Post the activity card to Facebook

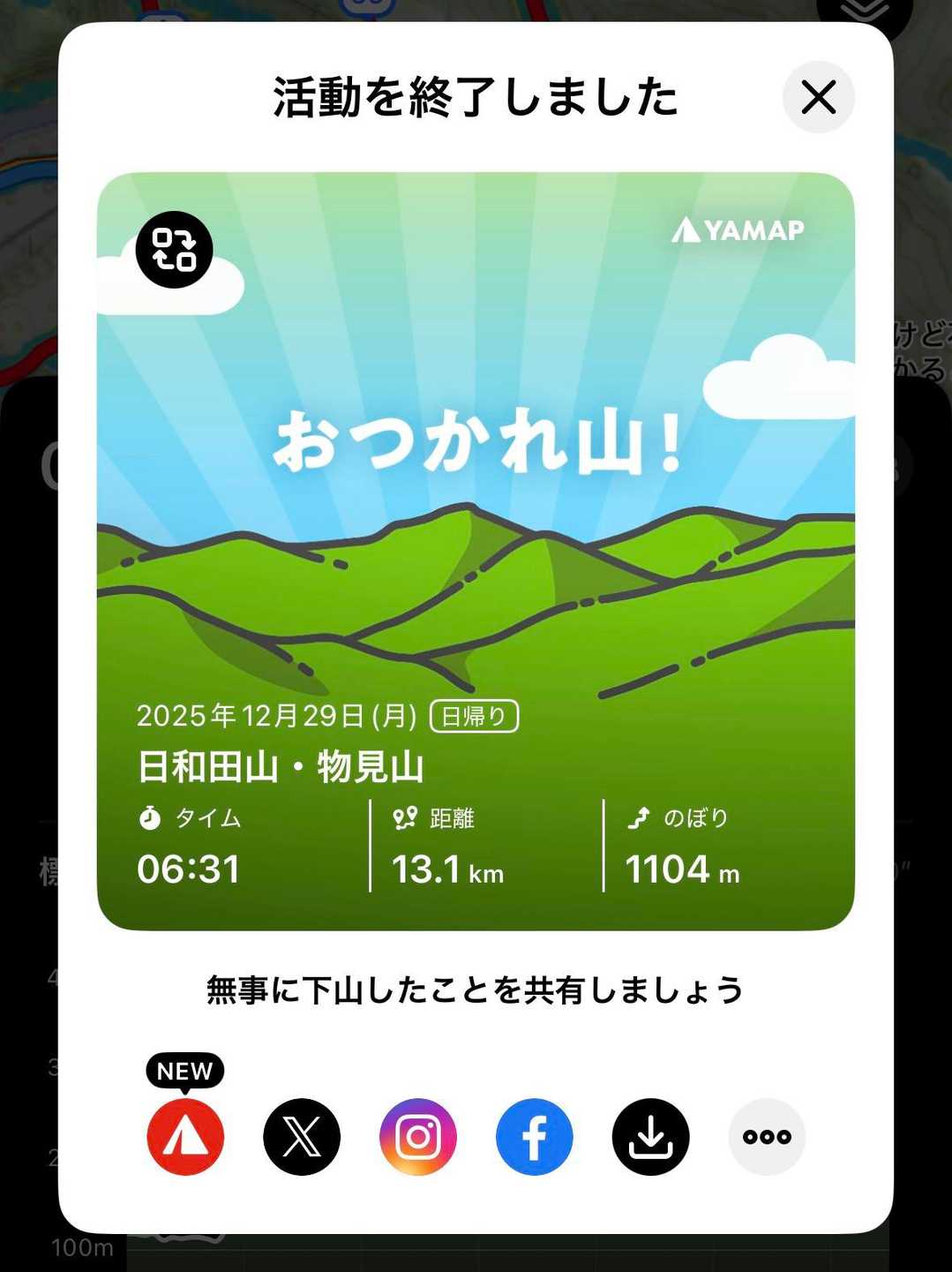[x=535, y=1136]
